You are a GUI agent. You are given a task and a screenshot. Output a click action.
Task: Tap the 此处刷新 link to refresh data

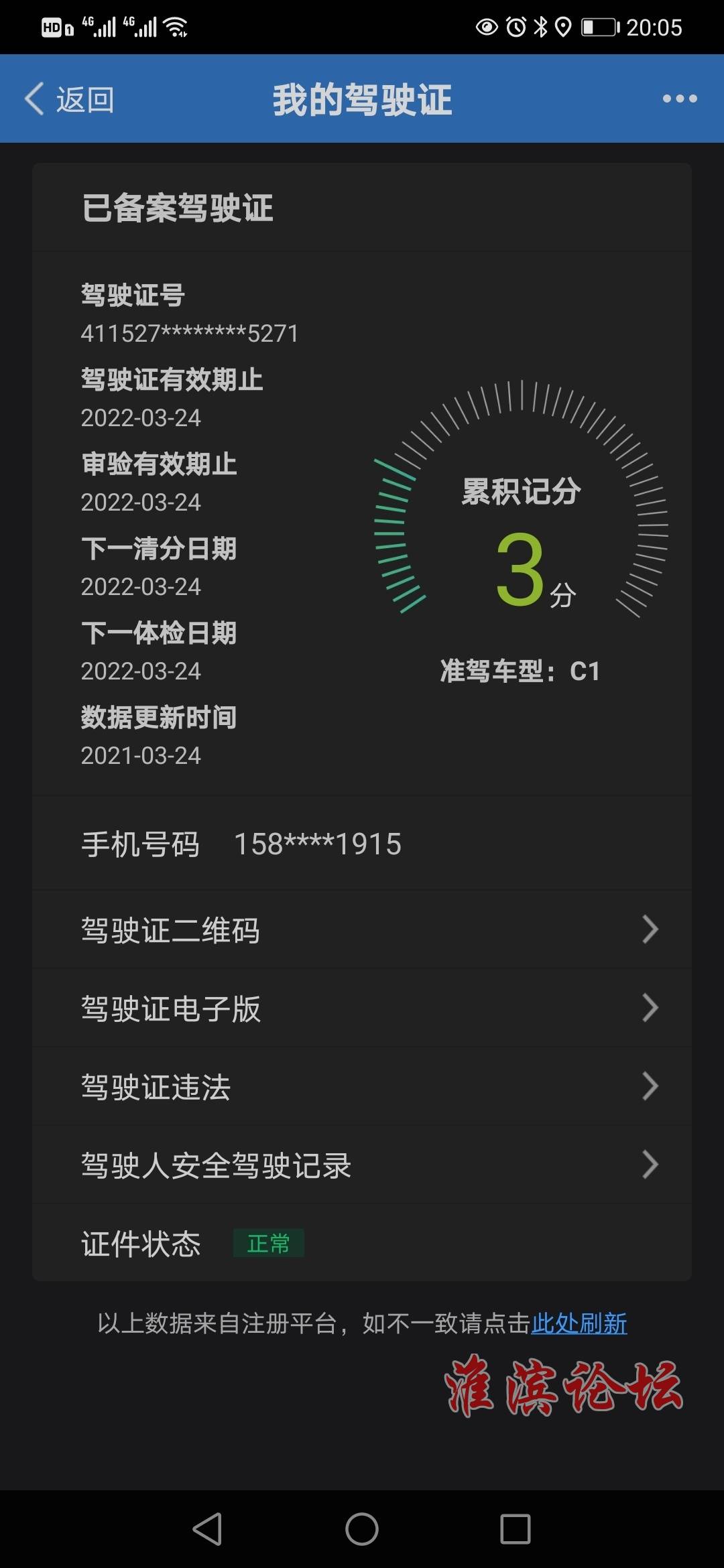(x=579, y=1323)
